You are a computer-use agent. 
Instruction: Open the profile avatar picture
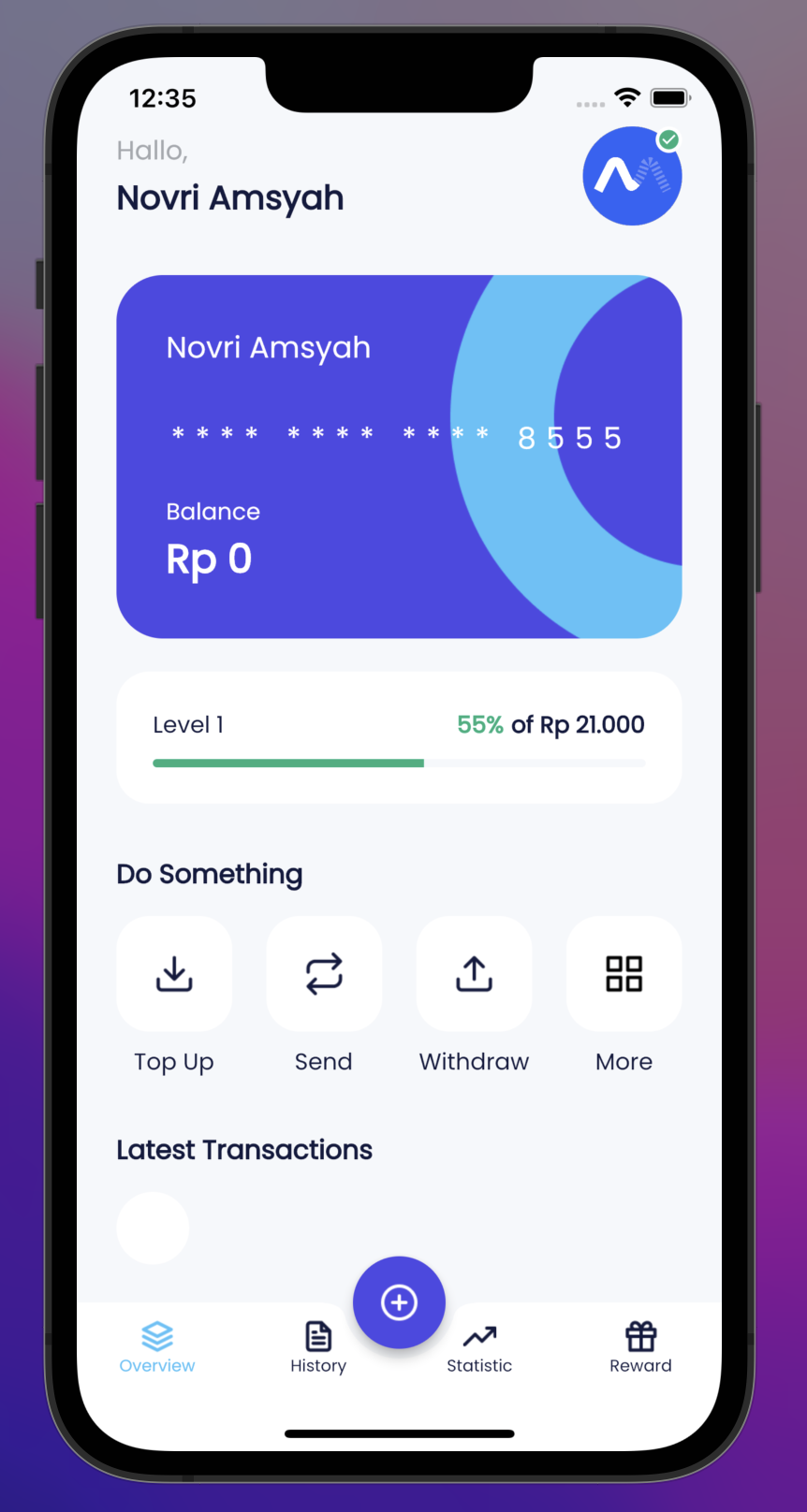coord(633,176)
